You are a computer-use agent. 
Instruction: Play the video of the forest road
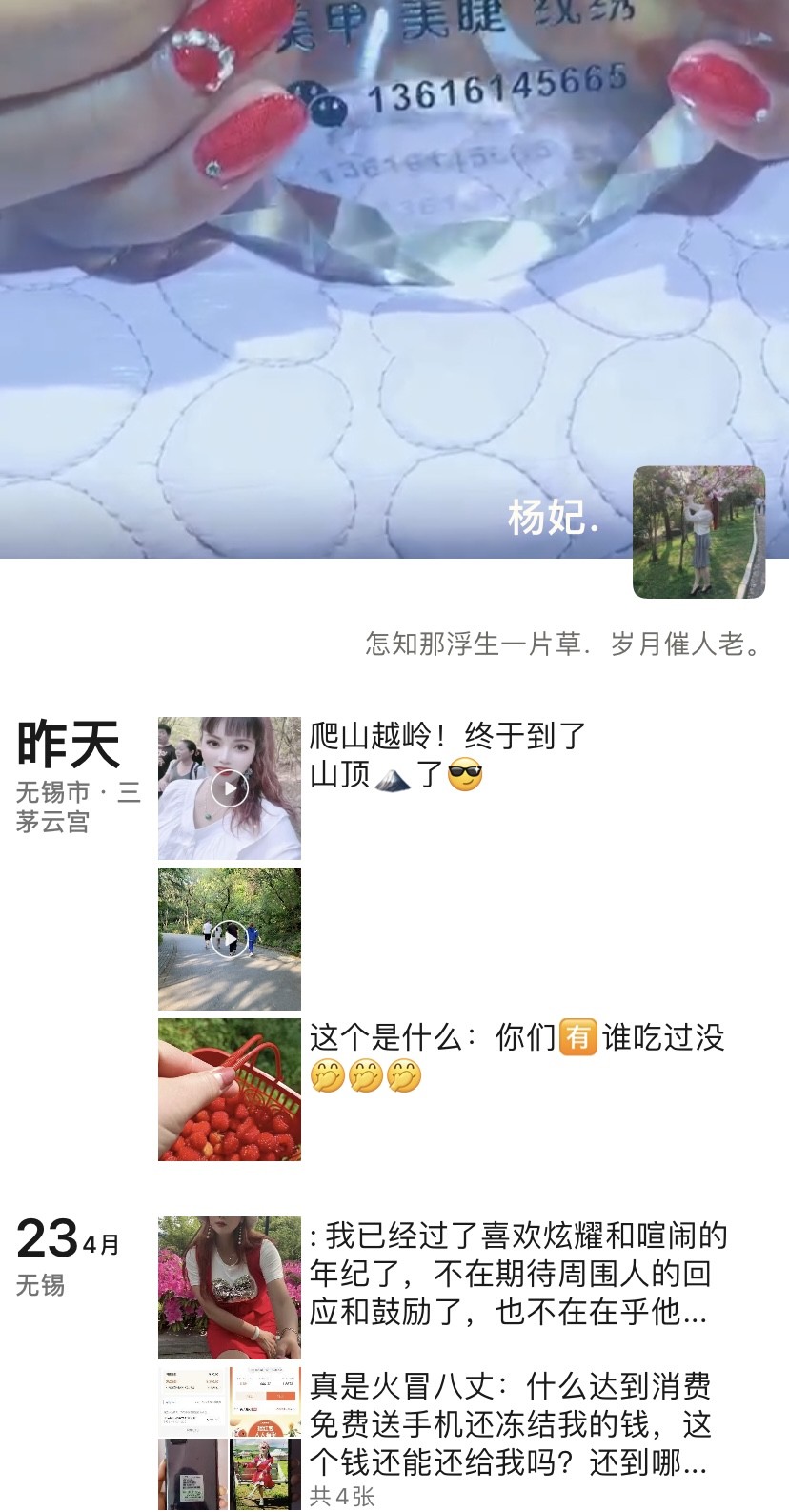230,939
